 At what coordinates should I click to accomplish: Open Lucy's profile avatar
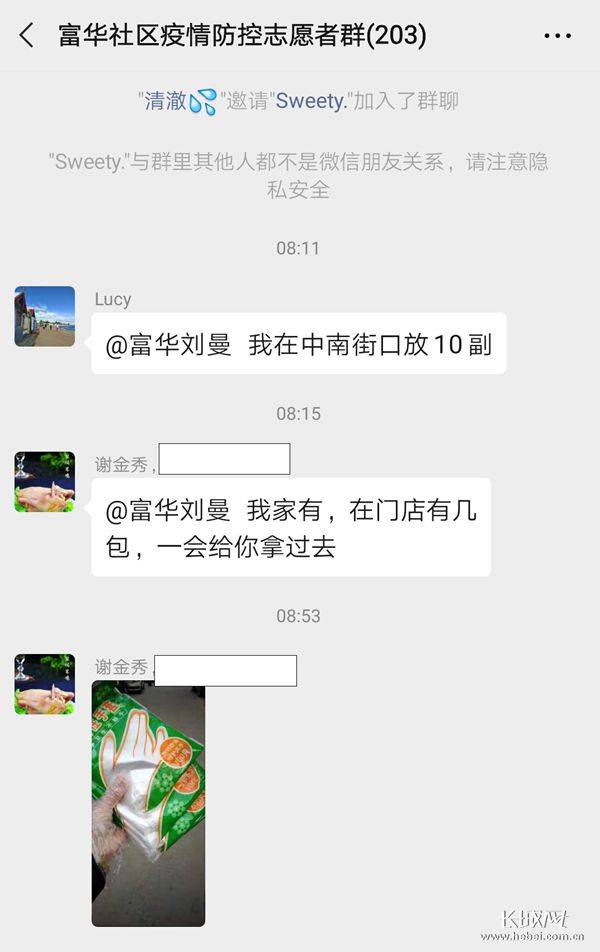[x=44, y=316]
